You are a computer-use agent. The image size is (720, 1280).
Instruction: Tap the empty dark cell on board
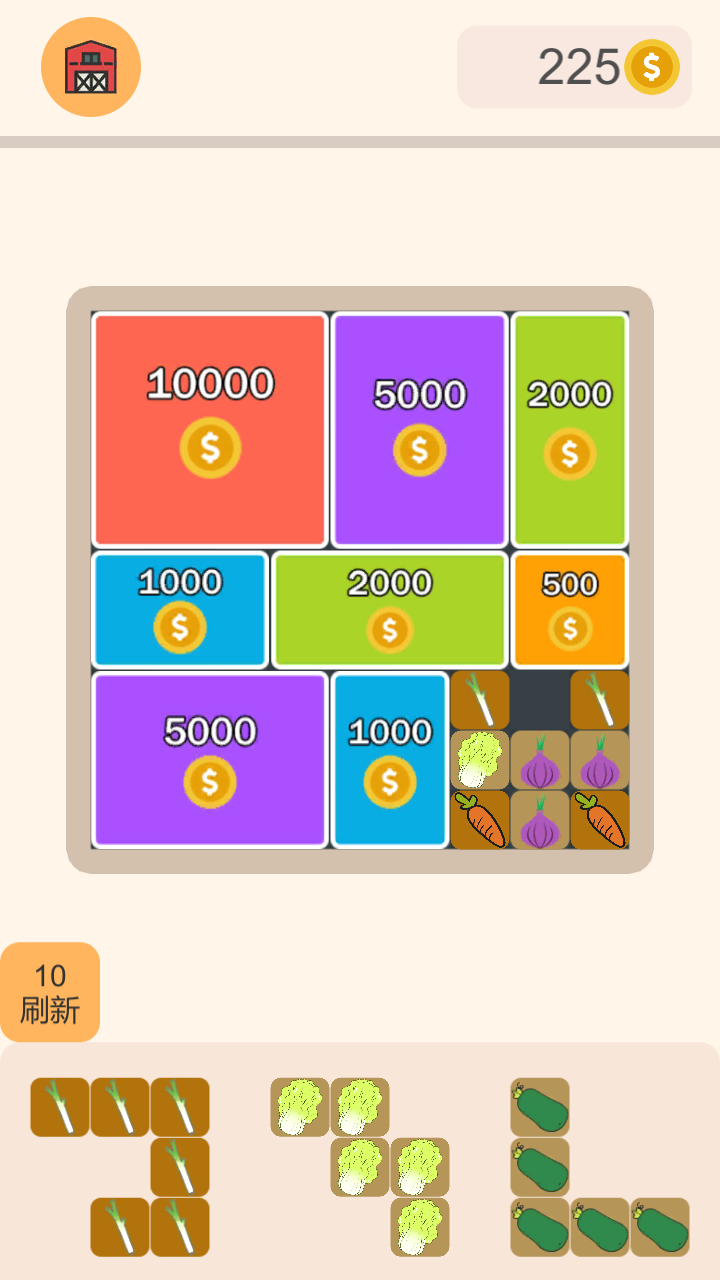540,700
